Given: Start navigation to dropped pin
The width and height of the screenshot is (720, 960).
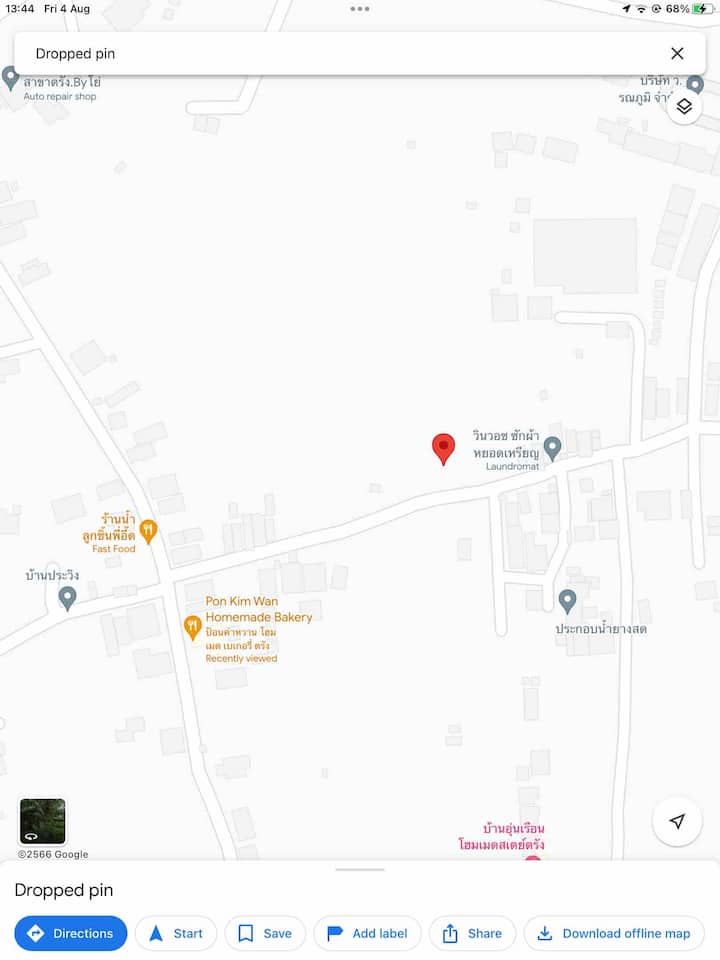Looking at the screenshot, I should [x=176, y=933].
